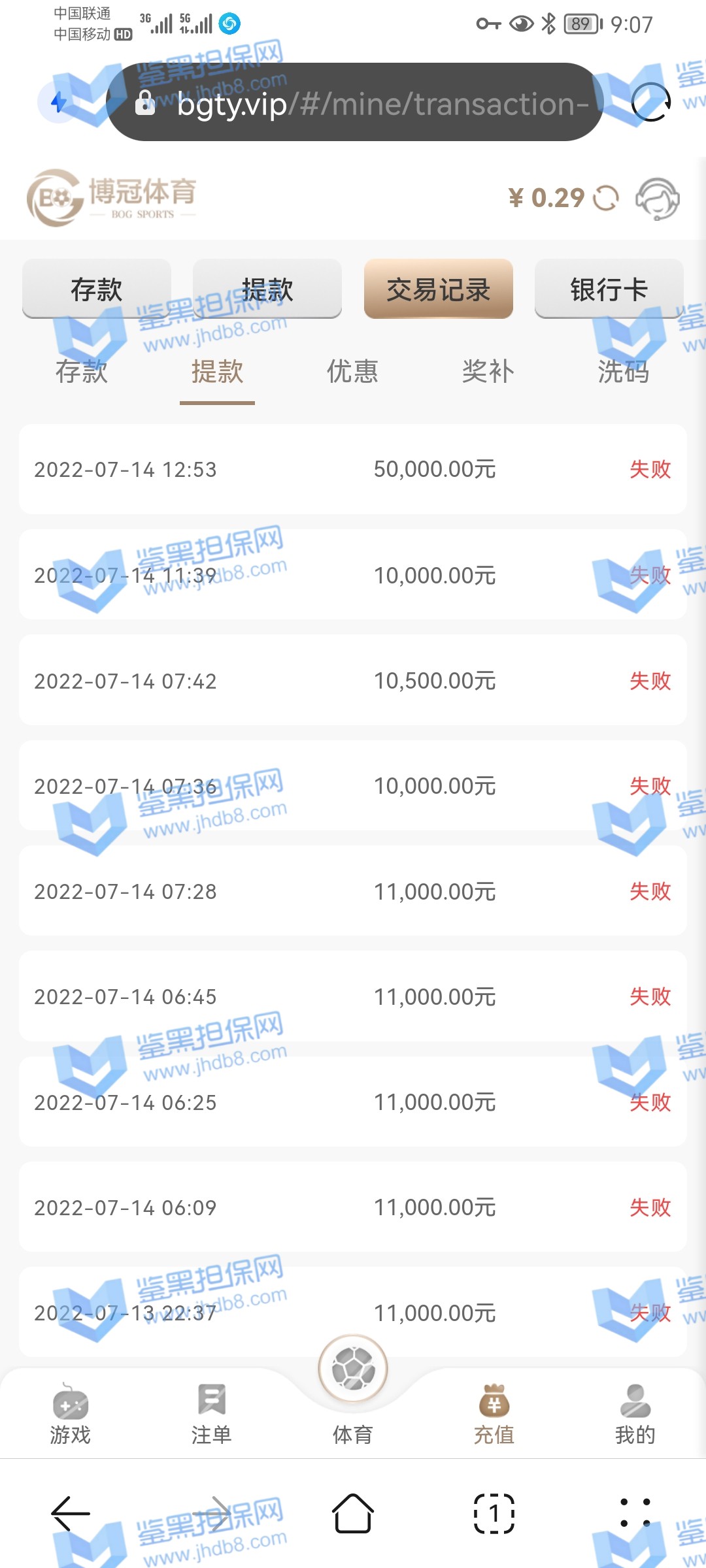Tap the bgty.vip address bar
The height and width of the screenshot is (1568, 706).
click(x=366, y=103)
